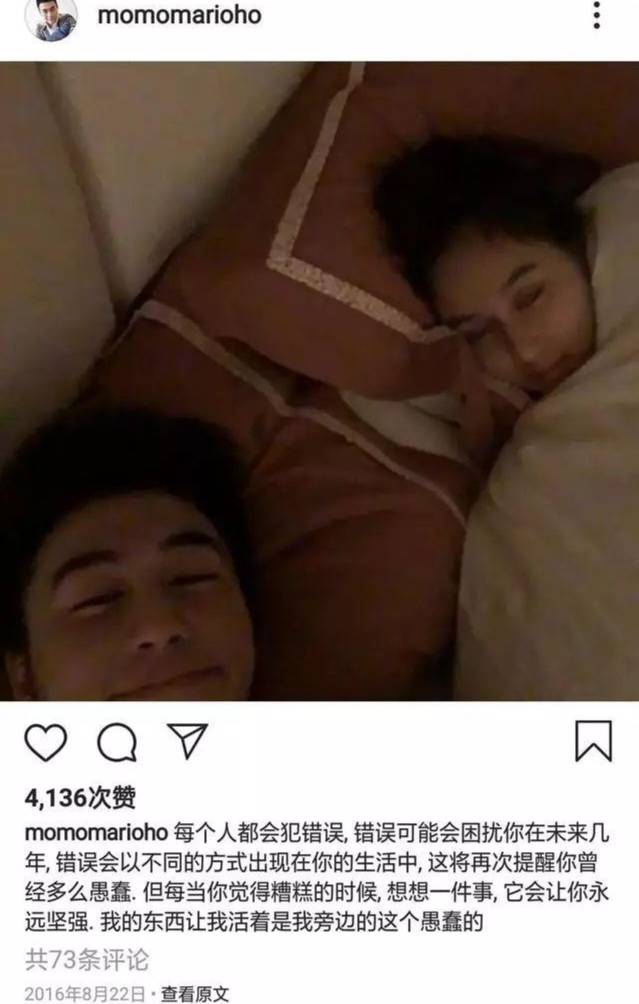Screen dimensions: 639x1004
Task: Open the post overflow menu
Action: 596,15
